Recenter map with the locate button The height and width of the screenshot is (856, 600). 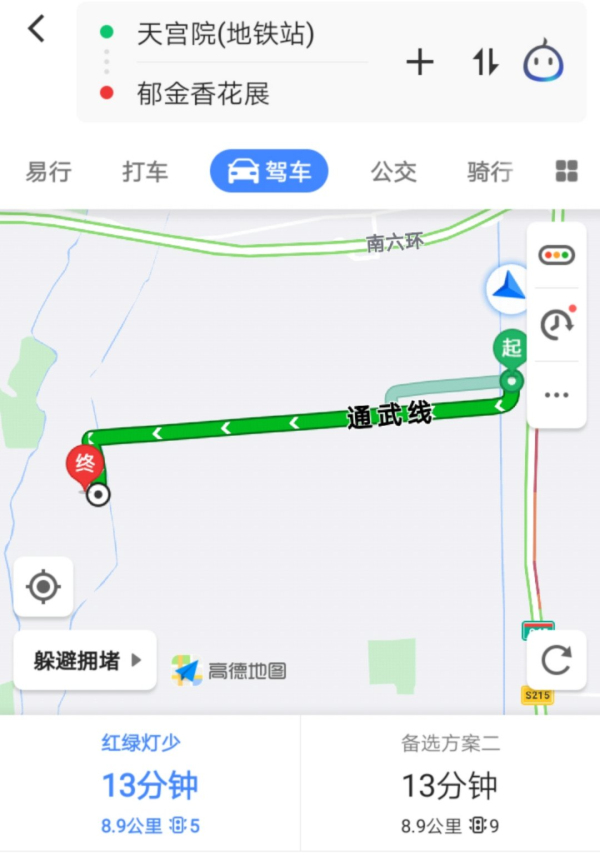click(43, 587)
